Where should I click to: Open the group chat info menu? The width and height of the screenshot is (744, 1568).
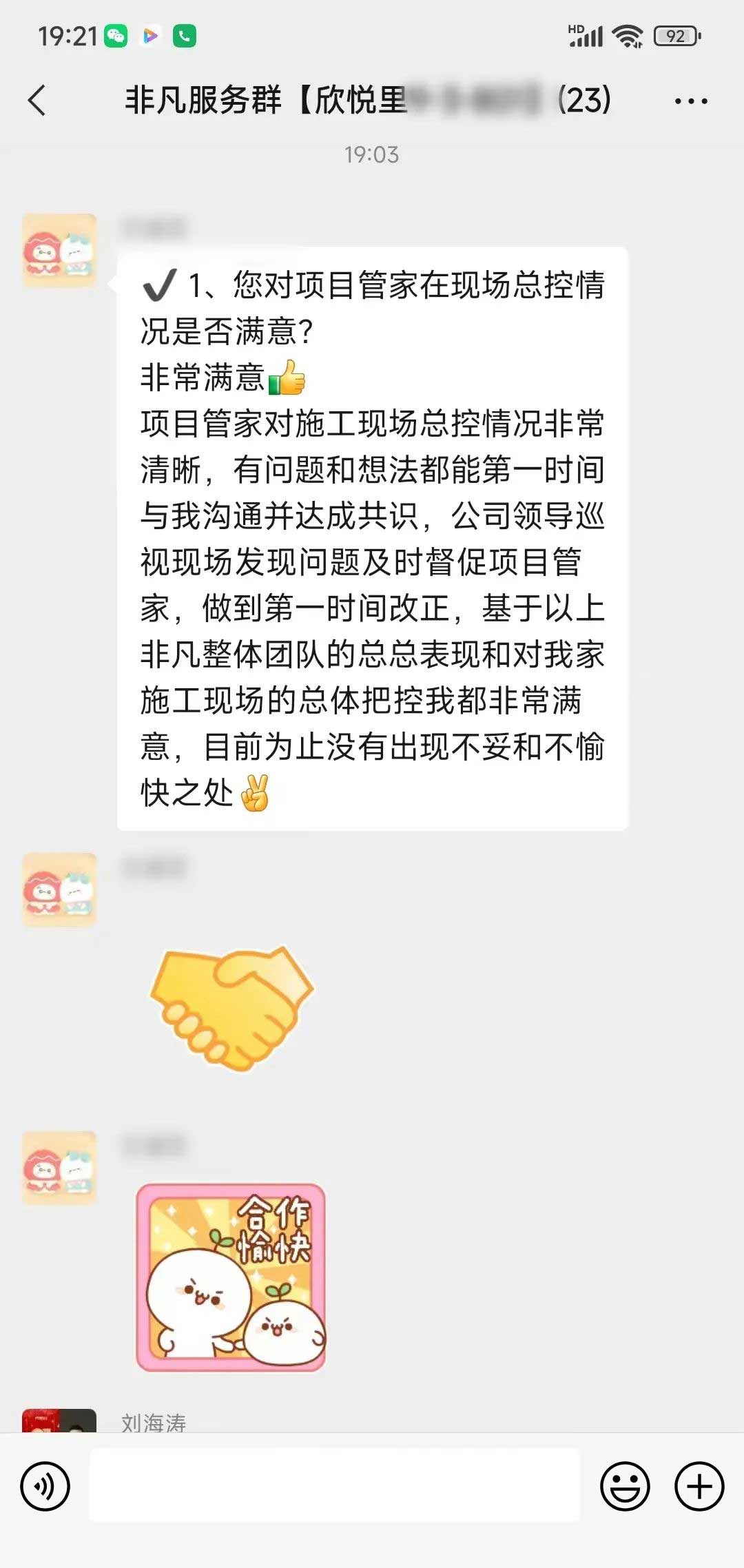(x=690, y=101)
